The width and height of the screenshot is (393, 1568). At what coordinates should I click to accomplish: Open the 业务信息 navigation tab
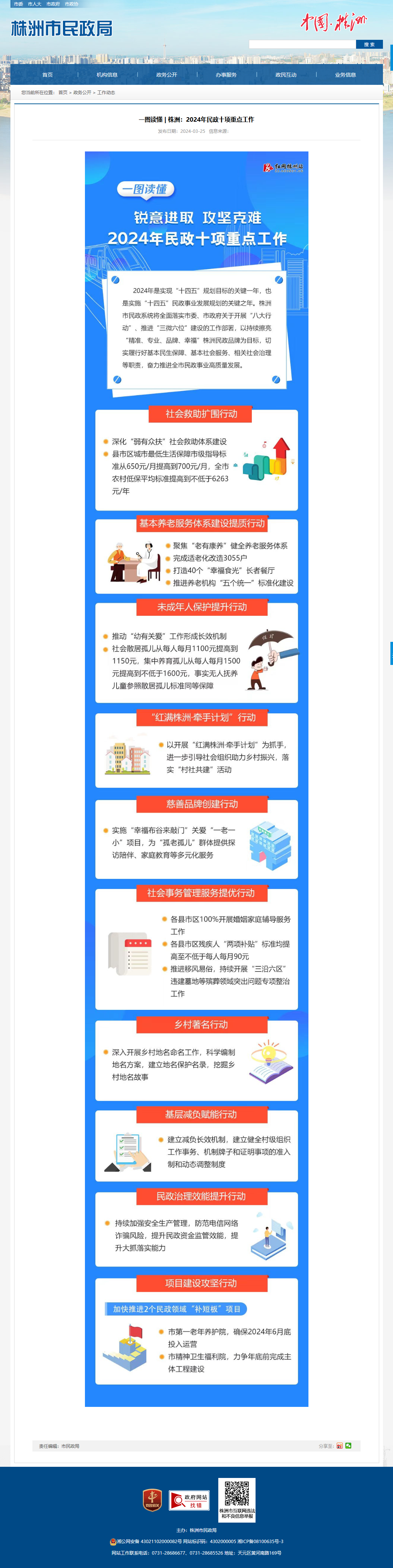pos(345,75)
